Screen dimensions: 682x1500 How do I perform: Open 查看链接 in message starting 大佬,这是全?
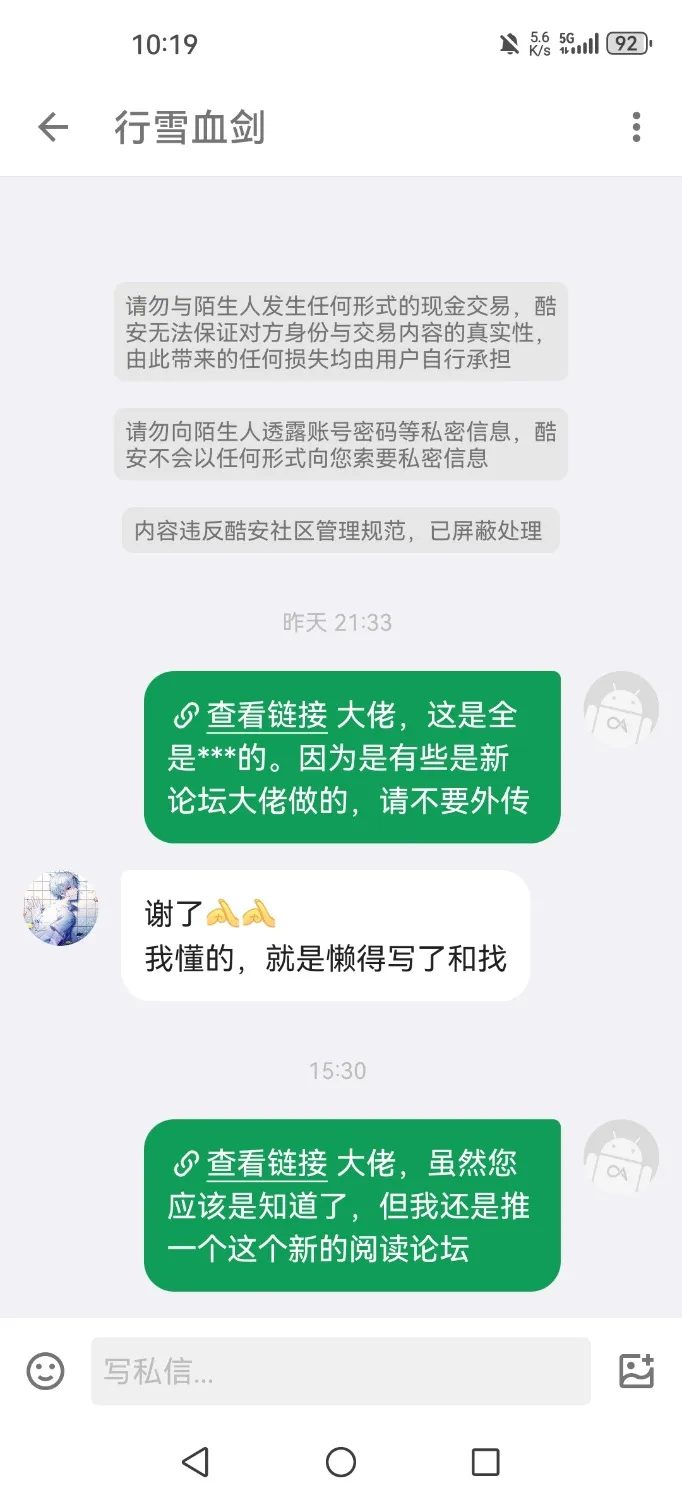tap(266, 715)
